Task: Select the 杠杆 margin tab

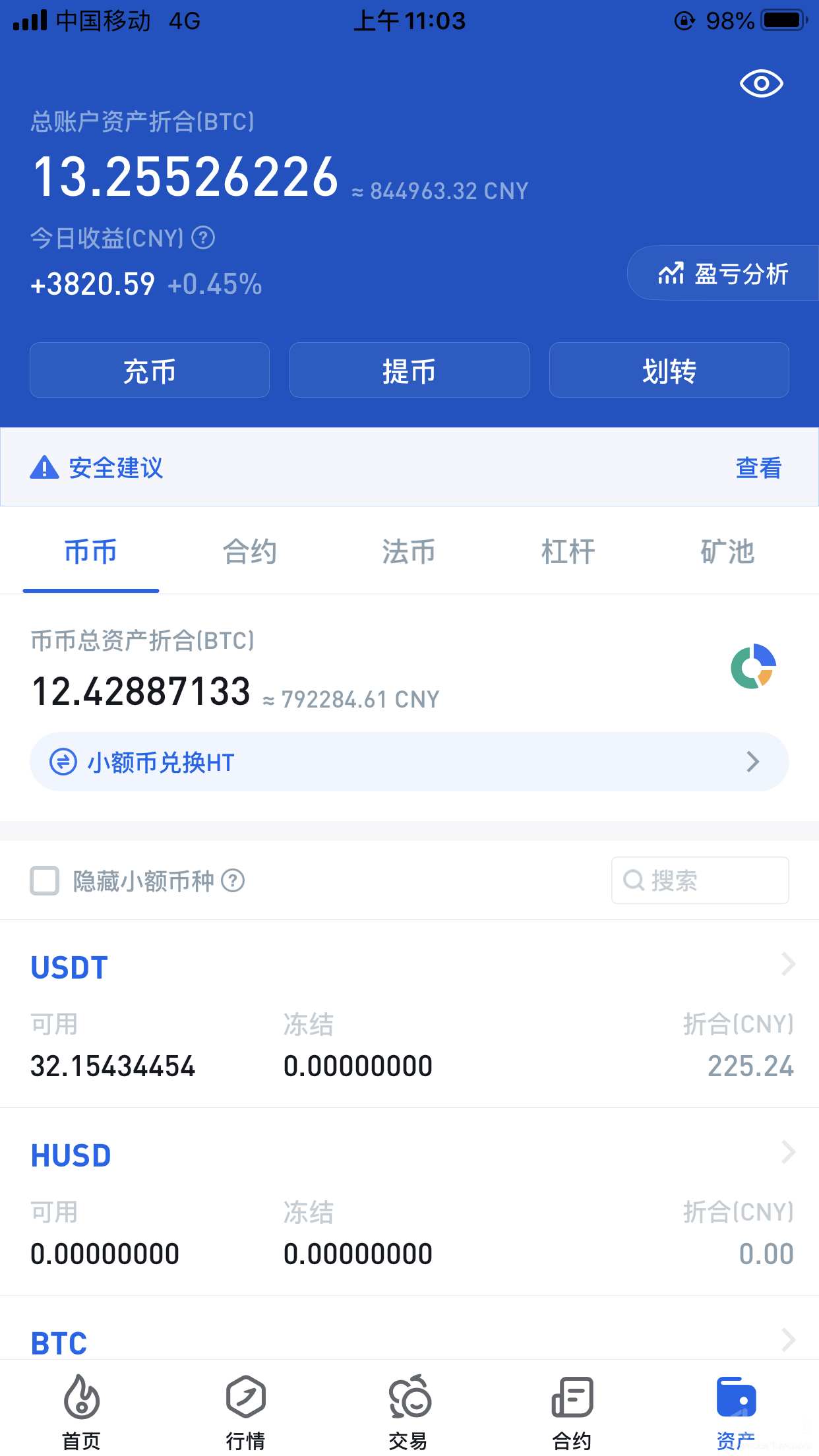Action: point(568,552)
